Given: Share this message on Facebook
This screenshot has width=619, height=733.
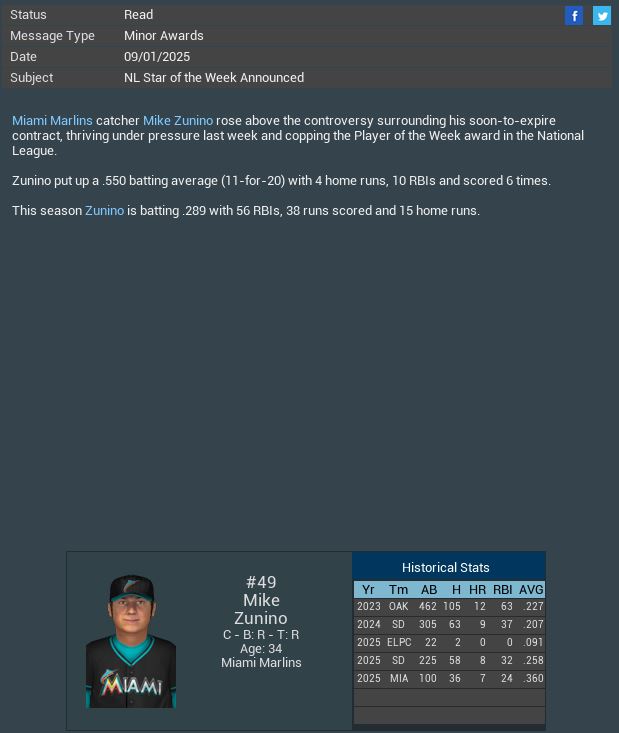Looking at the screenshot, I should 574,15.
